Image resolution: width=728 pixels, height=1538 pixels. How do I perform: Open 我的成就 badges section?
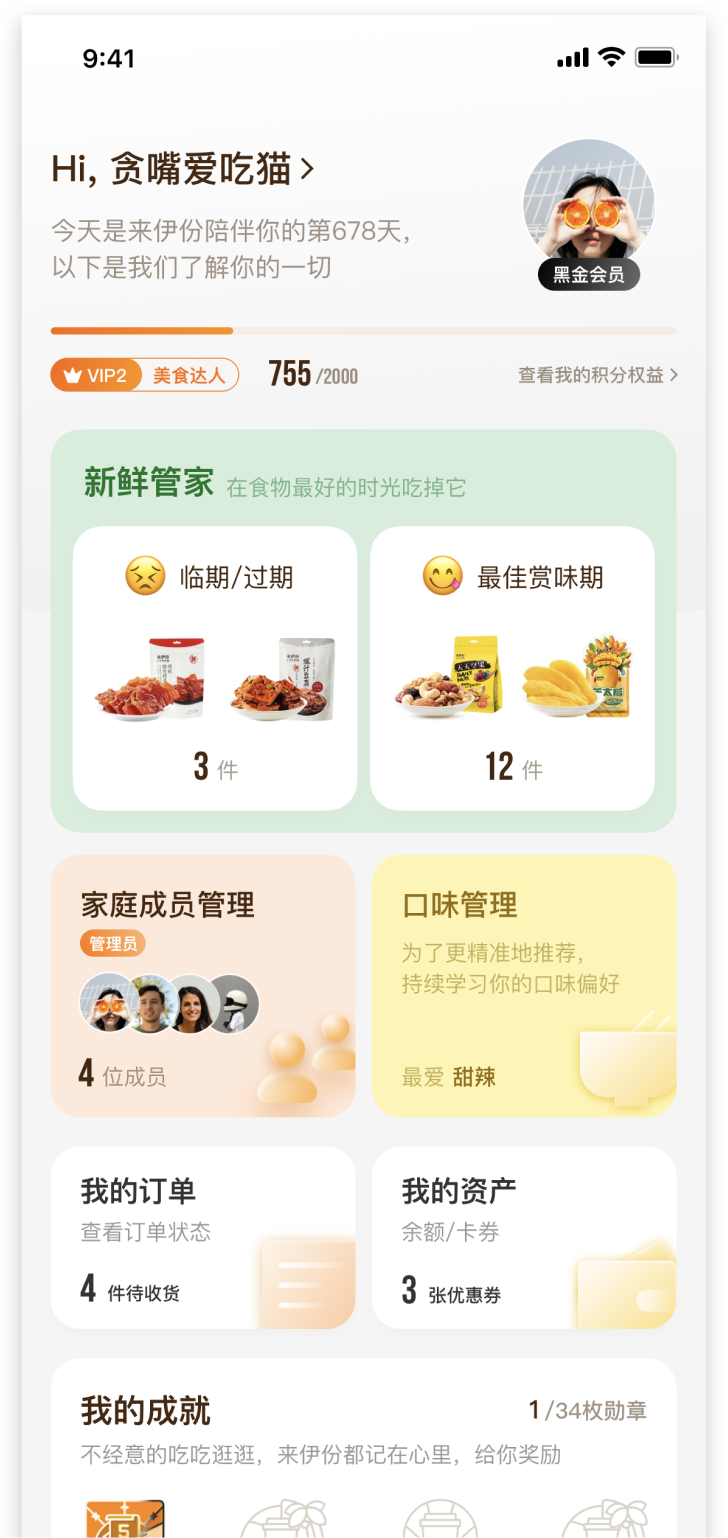(364, 1430)
